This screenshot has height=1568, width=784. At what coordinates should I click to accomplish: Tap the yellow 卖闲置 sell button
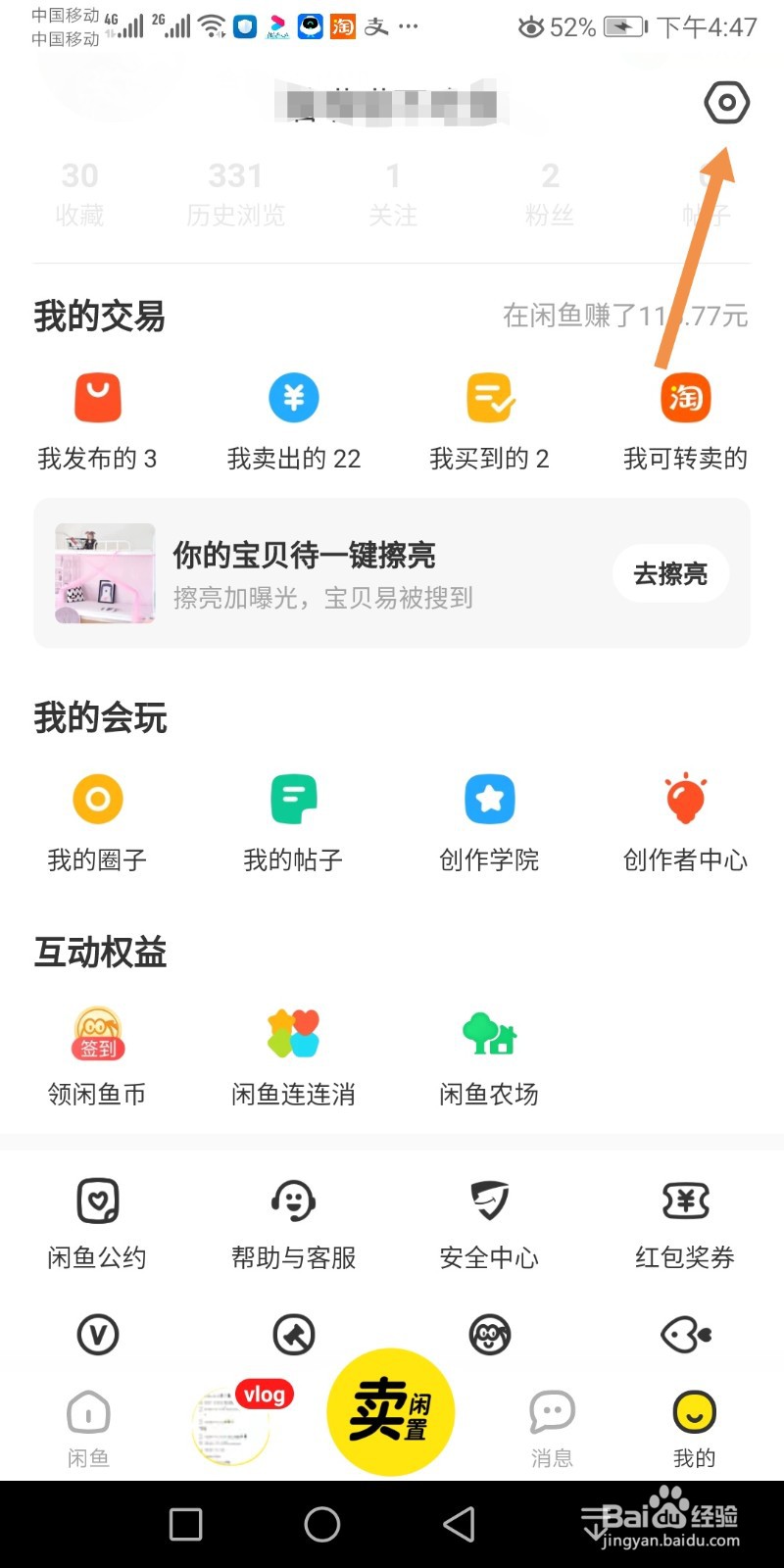point(390,1411)
